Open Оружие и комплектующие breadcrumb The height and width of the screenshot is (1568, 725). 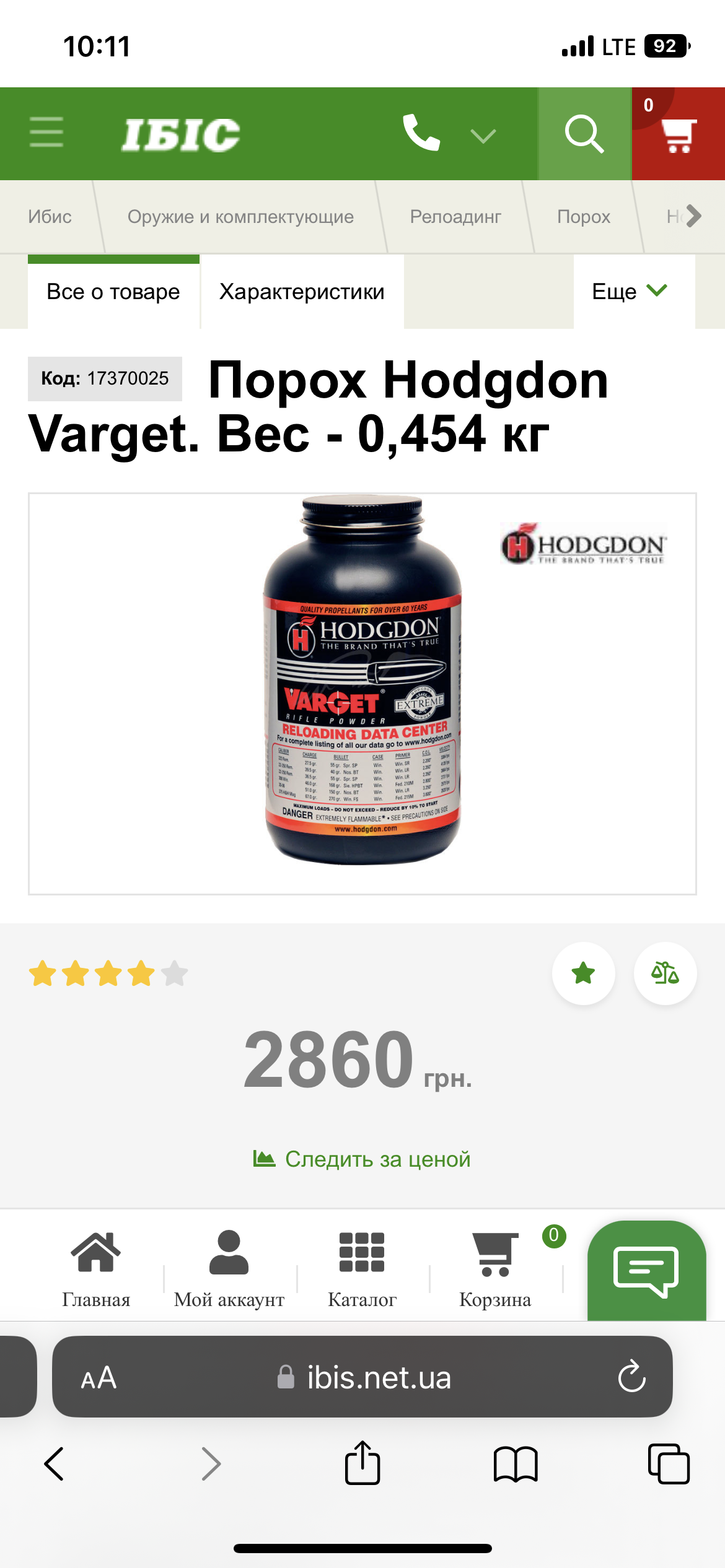240,217
